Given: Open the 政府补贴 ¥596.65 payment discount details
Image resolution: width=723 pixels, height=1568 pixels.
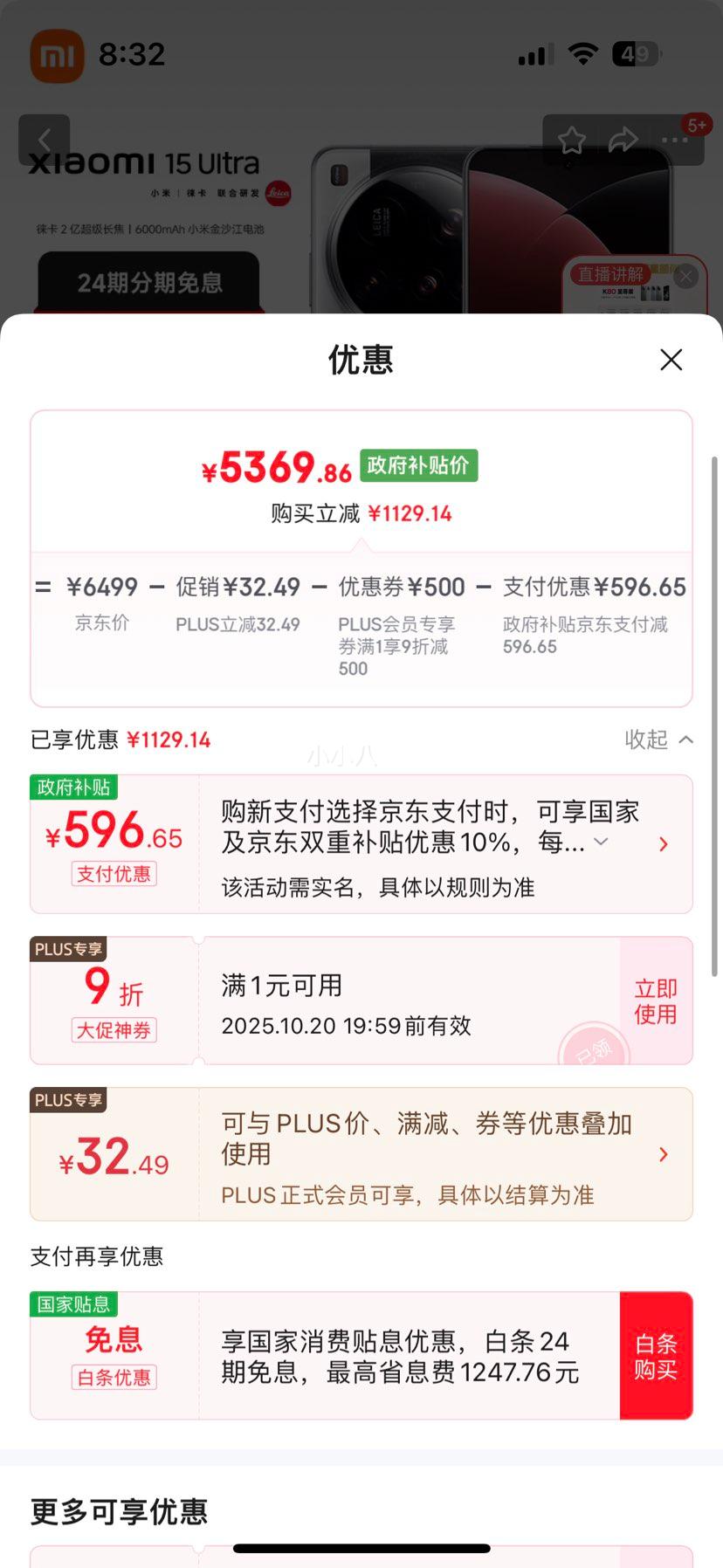Looking at the screenshot, I should pyautogui.click(x=663, y=844).
